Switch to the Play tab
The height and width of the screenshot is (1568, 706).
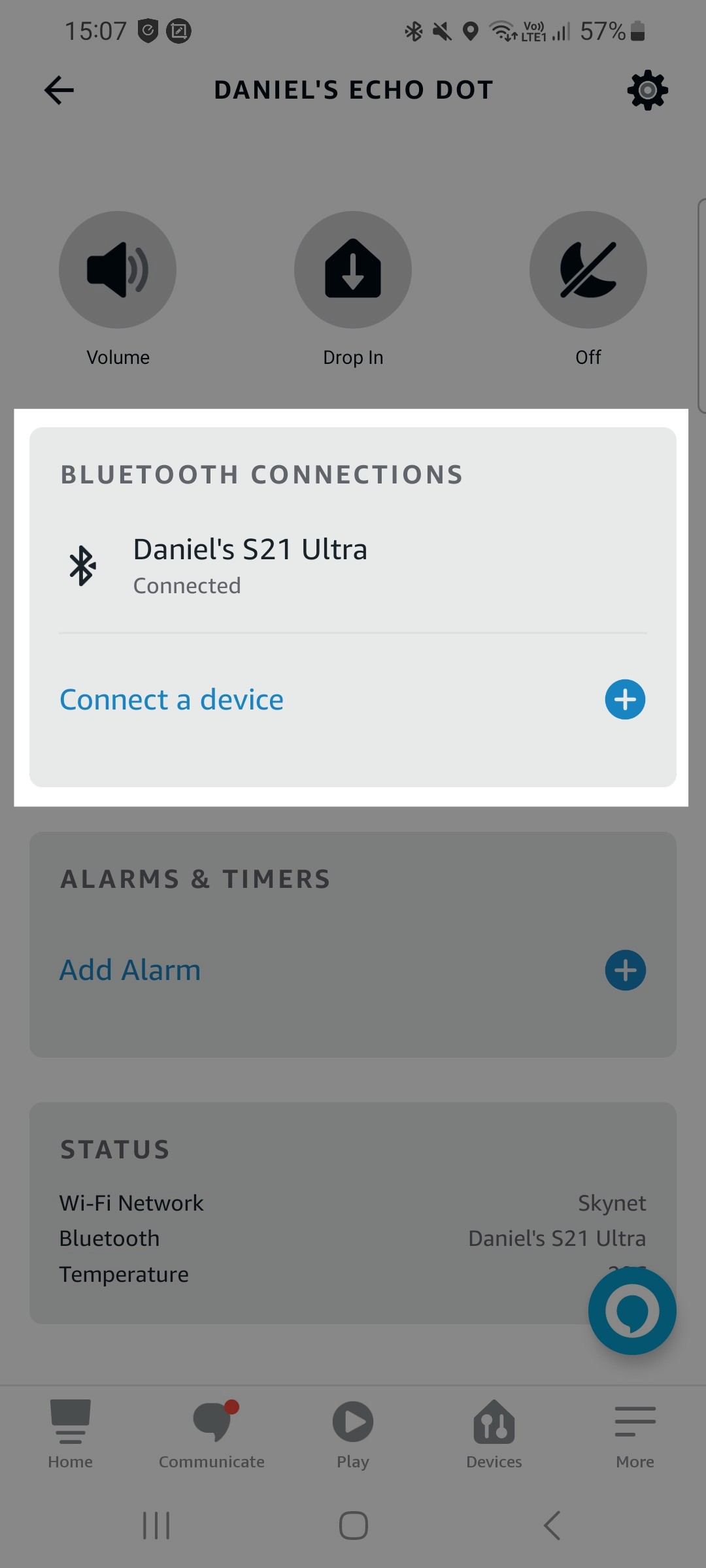[353, 1434]
